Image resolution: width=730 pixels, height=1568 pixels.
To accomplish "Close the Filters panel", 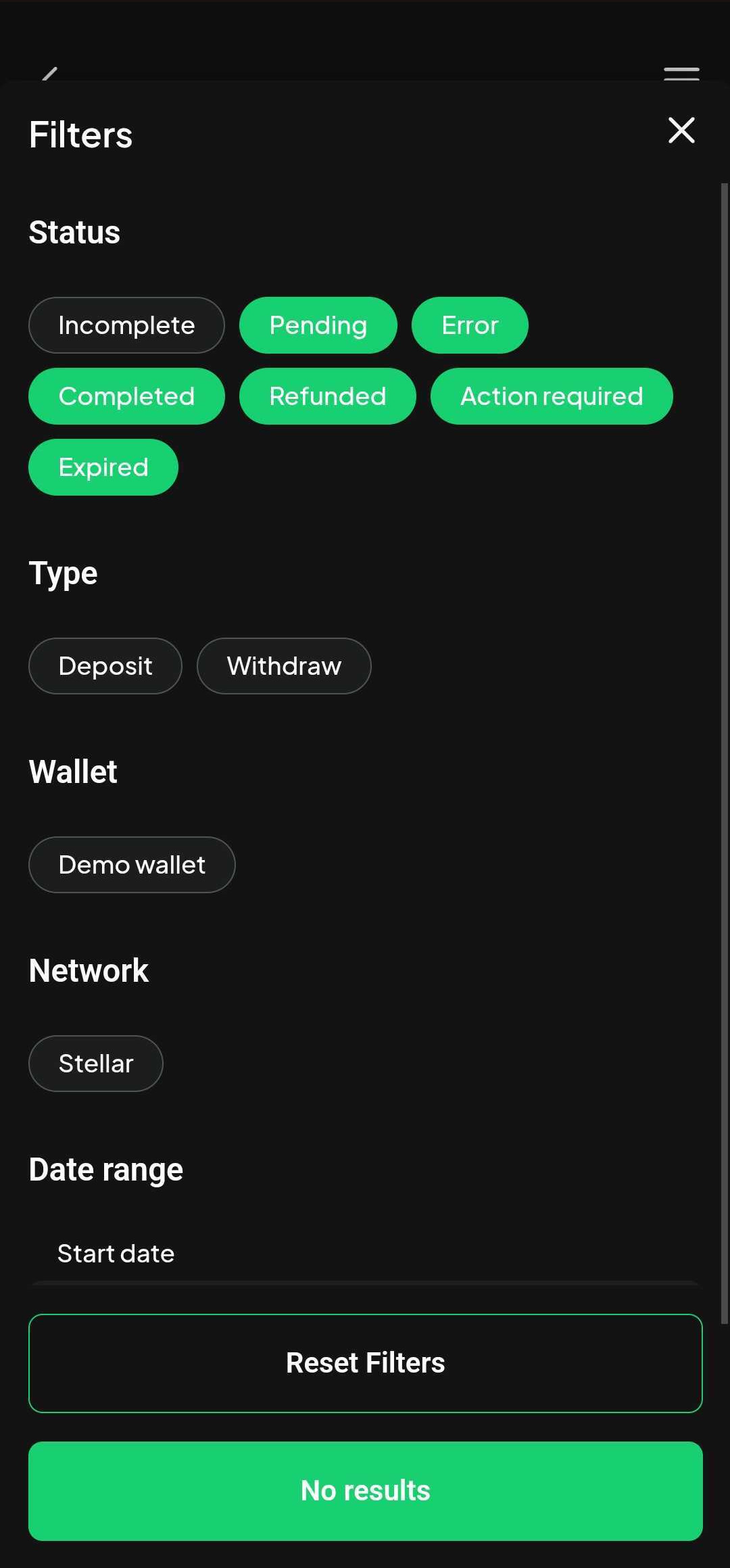I will [x=681, y=130].
